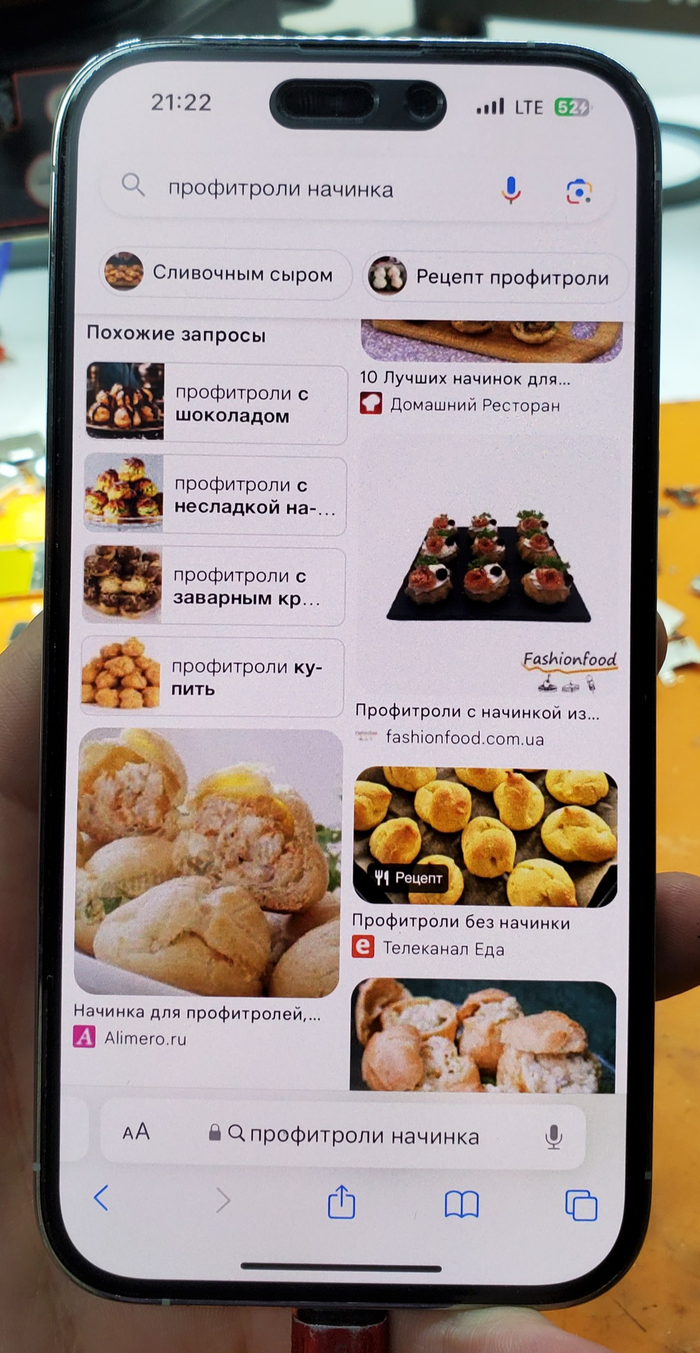Open Safari's AA page settings menu
700x1353 pixels.
(x=136, y=1132)
